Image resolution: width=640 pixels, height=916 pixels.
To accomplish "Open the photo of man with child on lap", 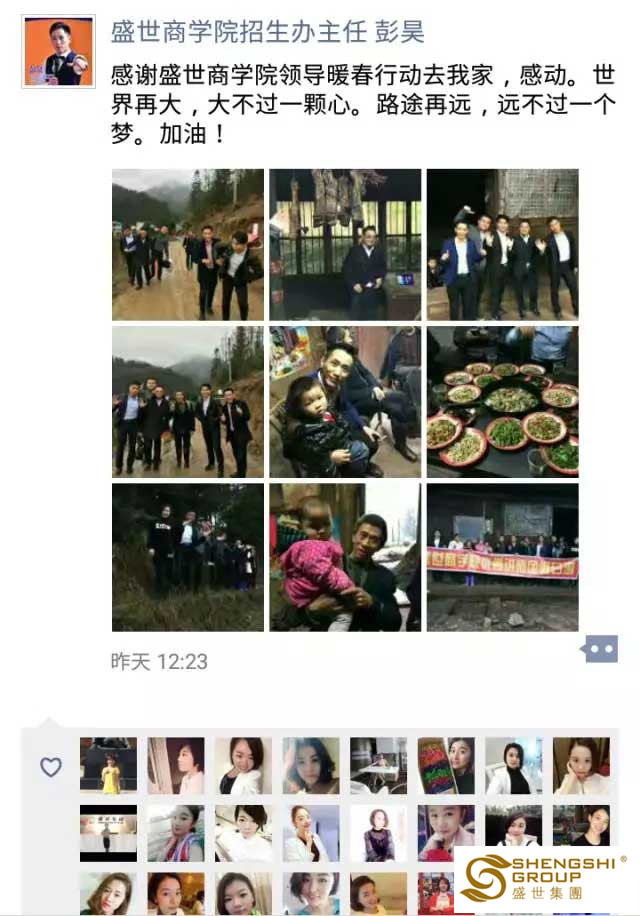I will tap(345, 401).
